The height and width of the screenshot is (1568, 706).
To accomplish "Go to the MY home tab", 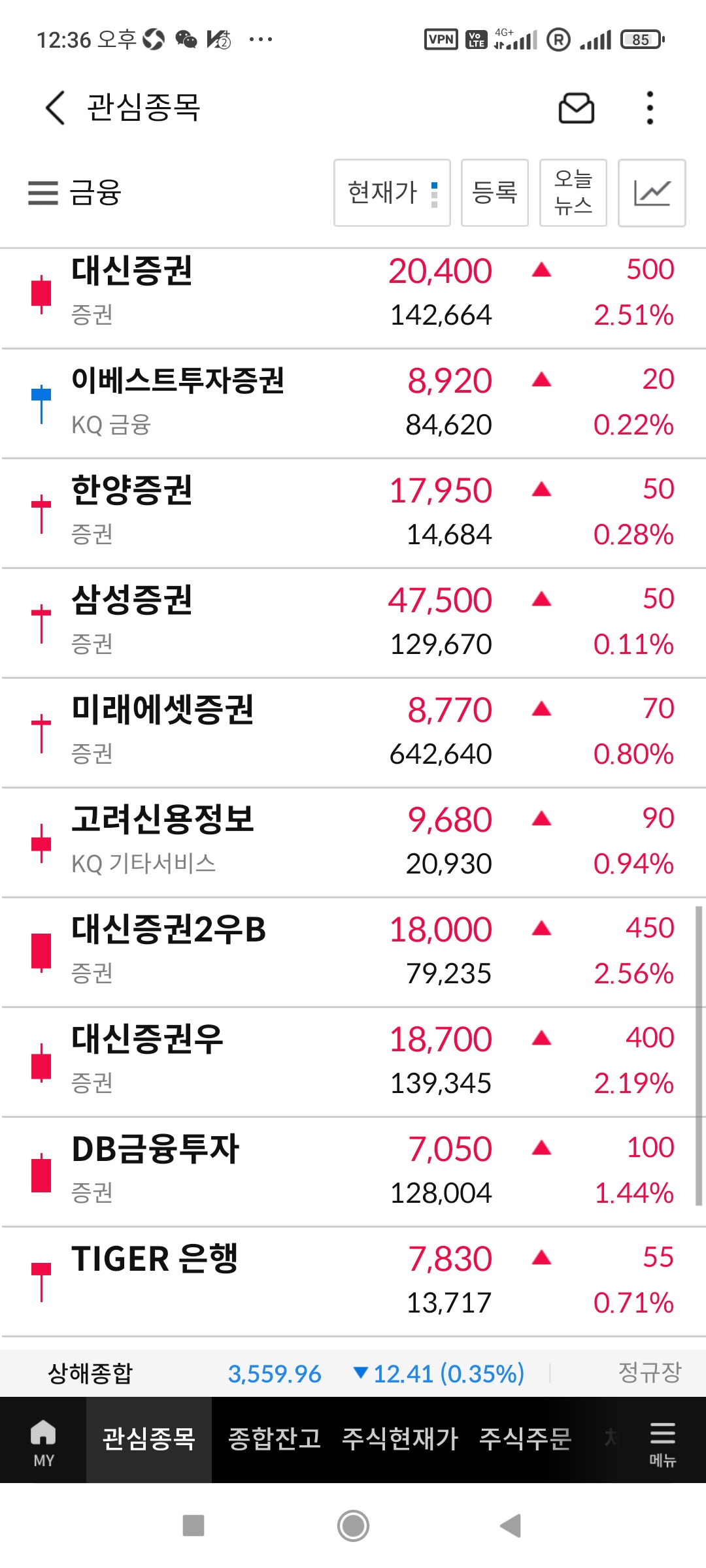I will click(43, 1439).
